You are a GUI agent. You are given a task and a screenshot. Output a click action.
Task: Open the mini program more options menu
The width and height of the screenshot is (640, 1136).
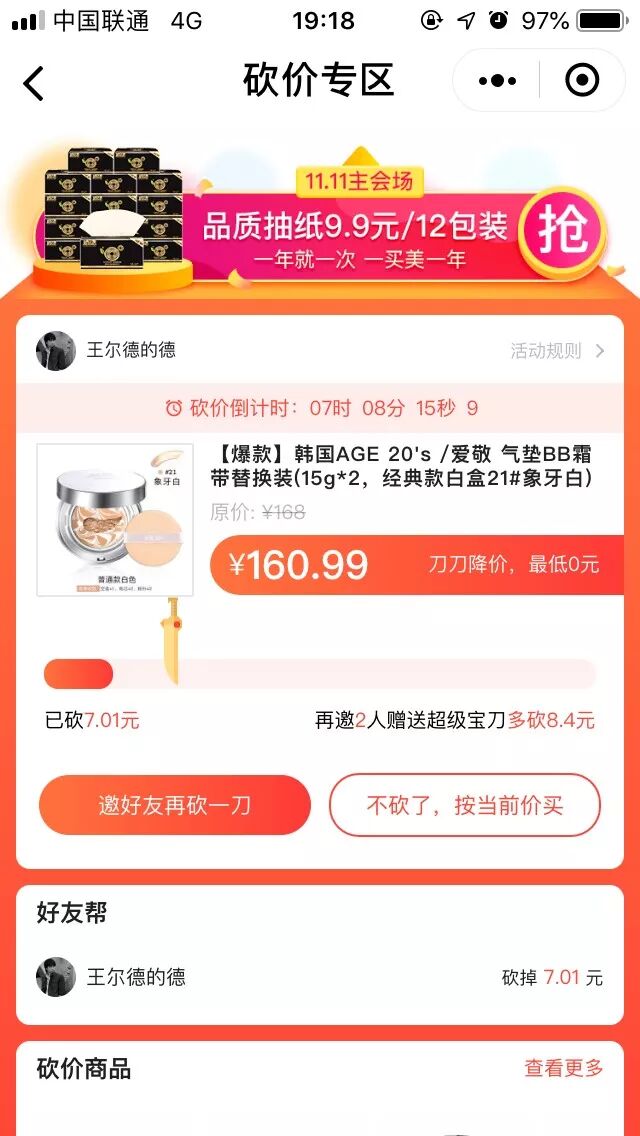coord(497,80)
